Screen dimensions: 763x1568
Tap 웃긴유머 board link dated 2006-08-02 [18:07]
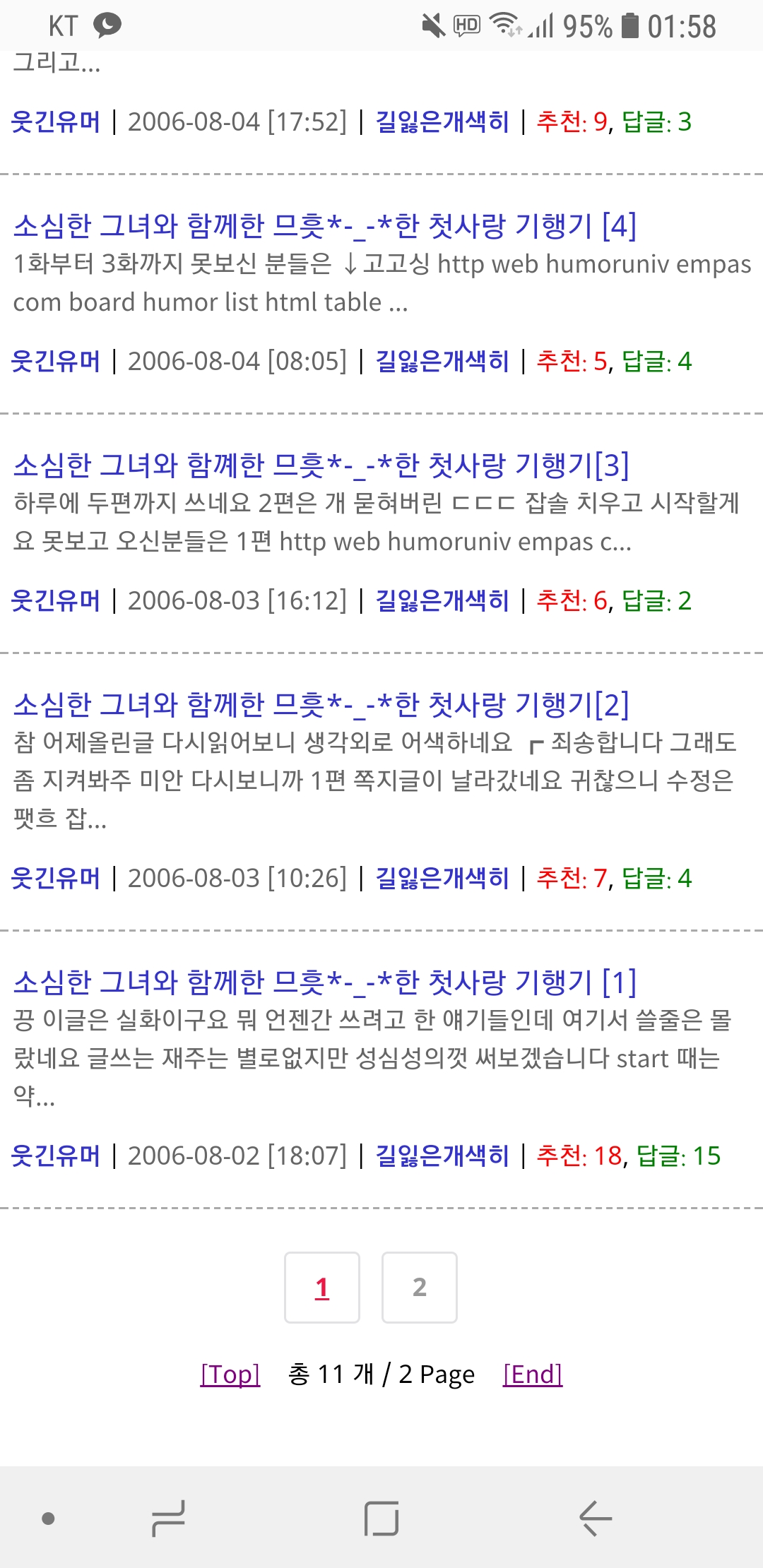point(56,1156)
